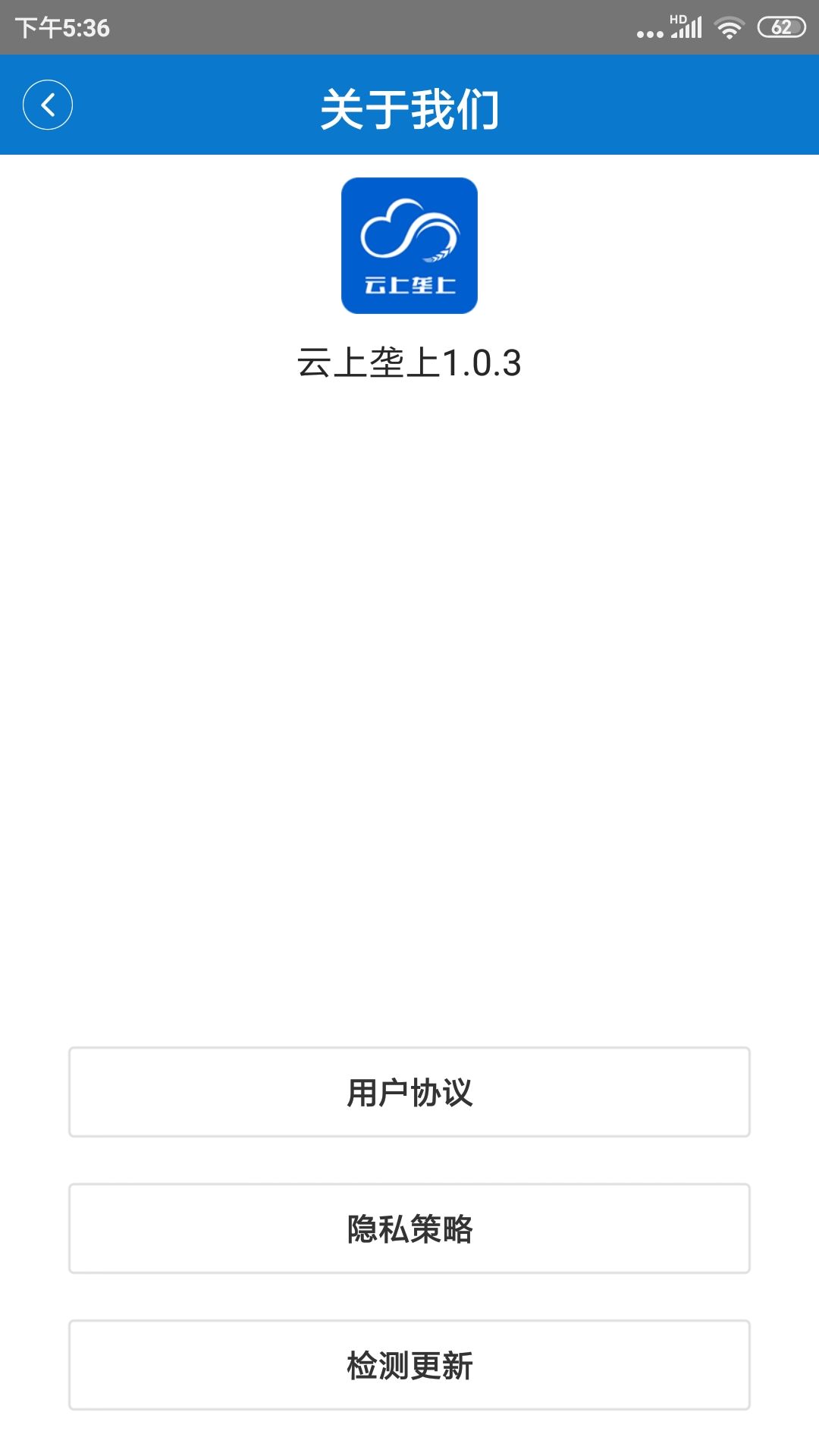Tap the empty area below version number
Screen dimensions: 819x1456
[409, 682]
